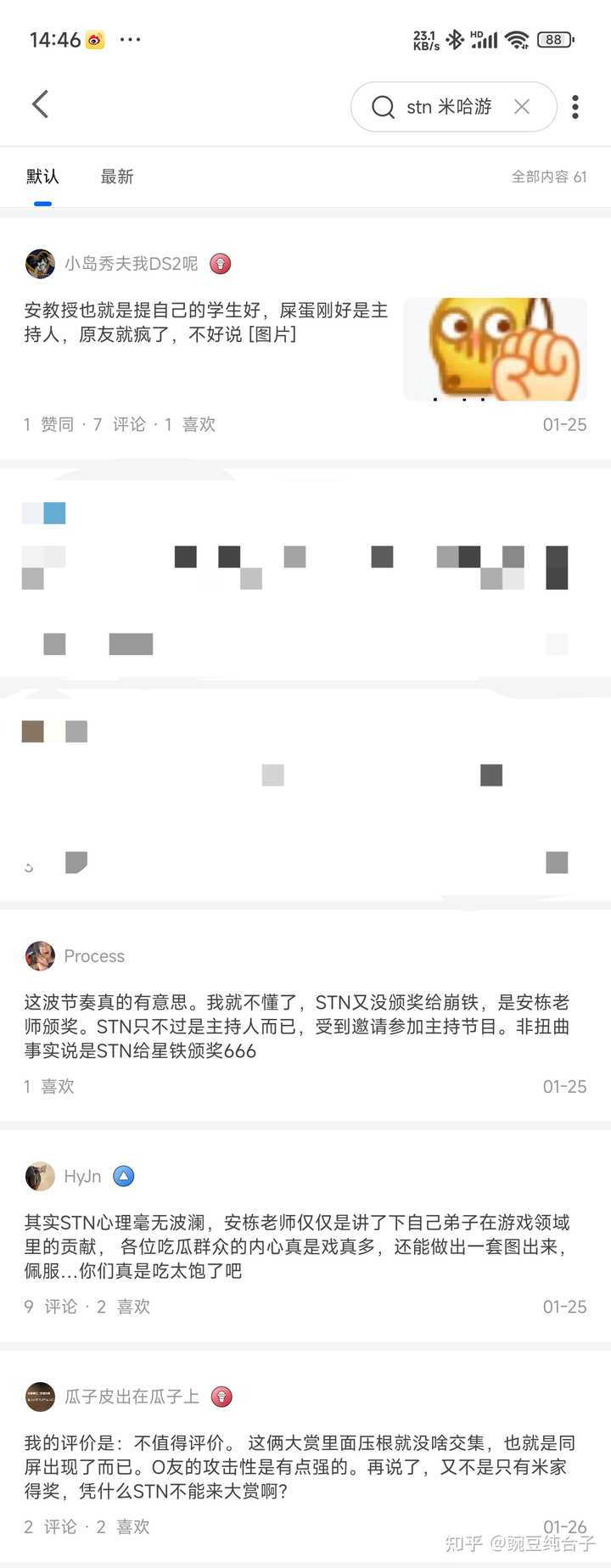Tap the Bluetooth icon in the status bar
611x1568 pixels.
(457, 38)
